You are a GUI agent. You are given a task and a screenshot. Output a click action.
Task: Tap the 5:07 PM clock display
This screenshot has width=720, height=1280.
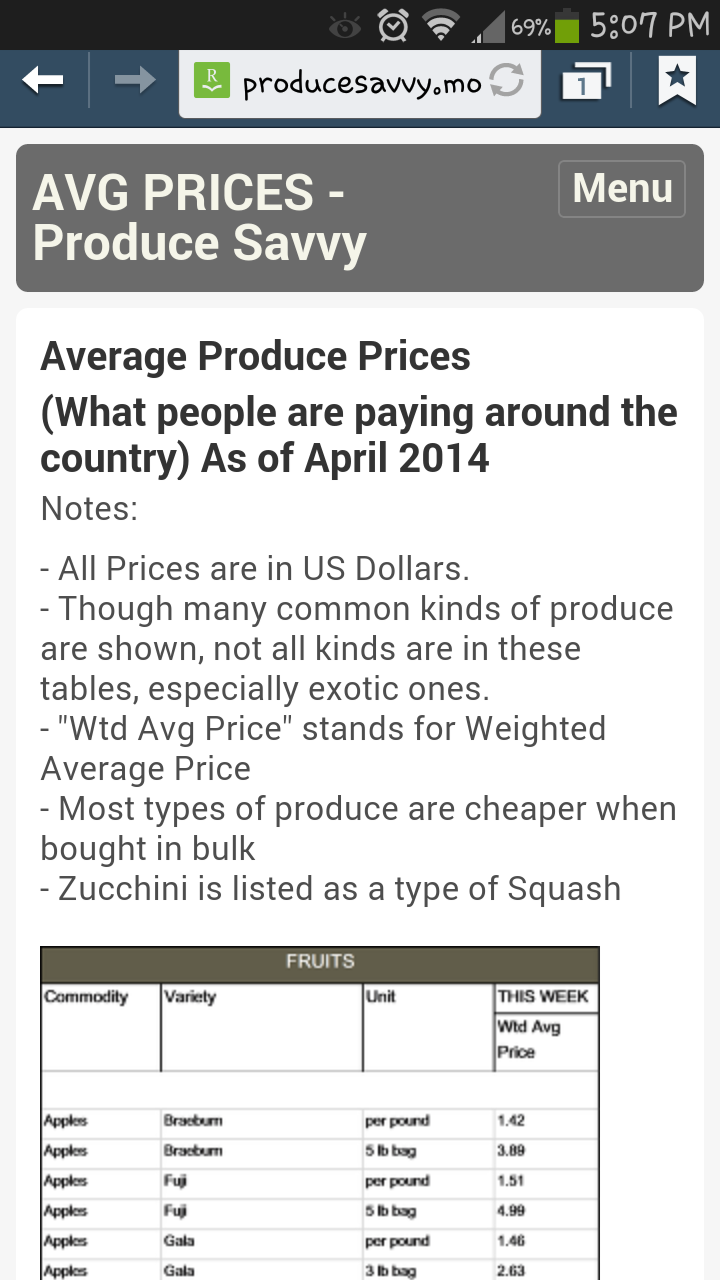pyautogui.click(x=648, y=24)
